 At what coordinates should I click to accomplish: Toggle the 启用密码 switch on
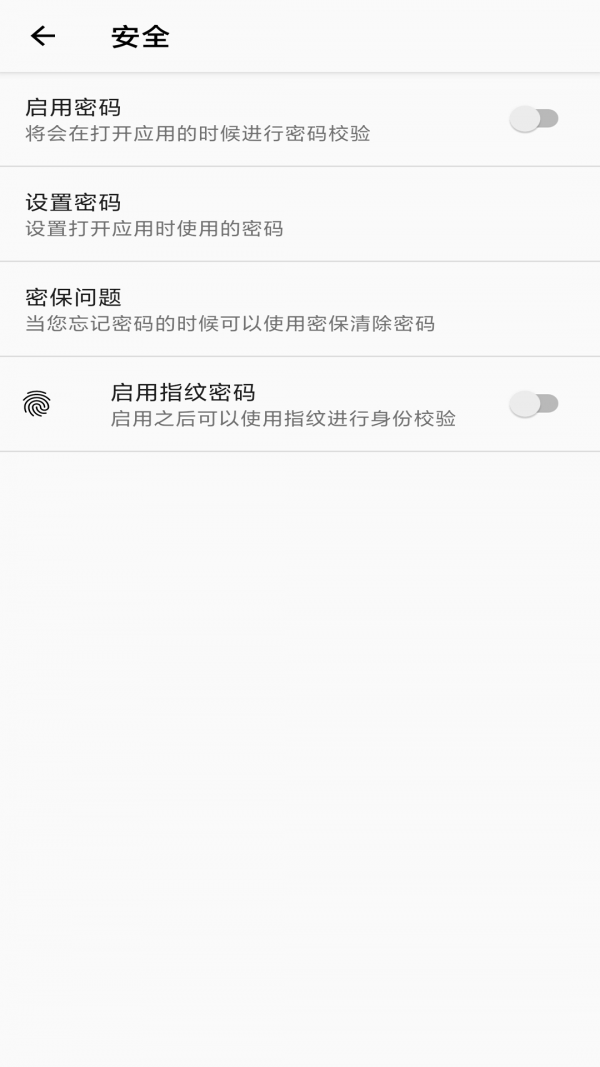[534, 119]
